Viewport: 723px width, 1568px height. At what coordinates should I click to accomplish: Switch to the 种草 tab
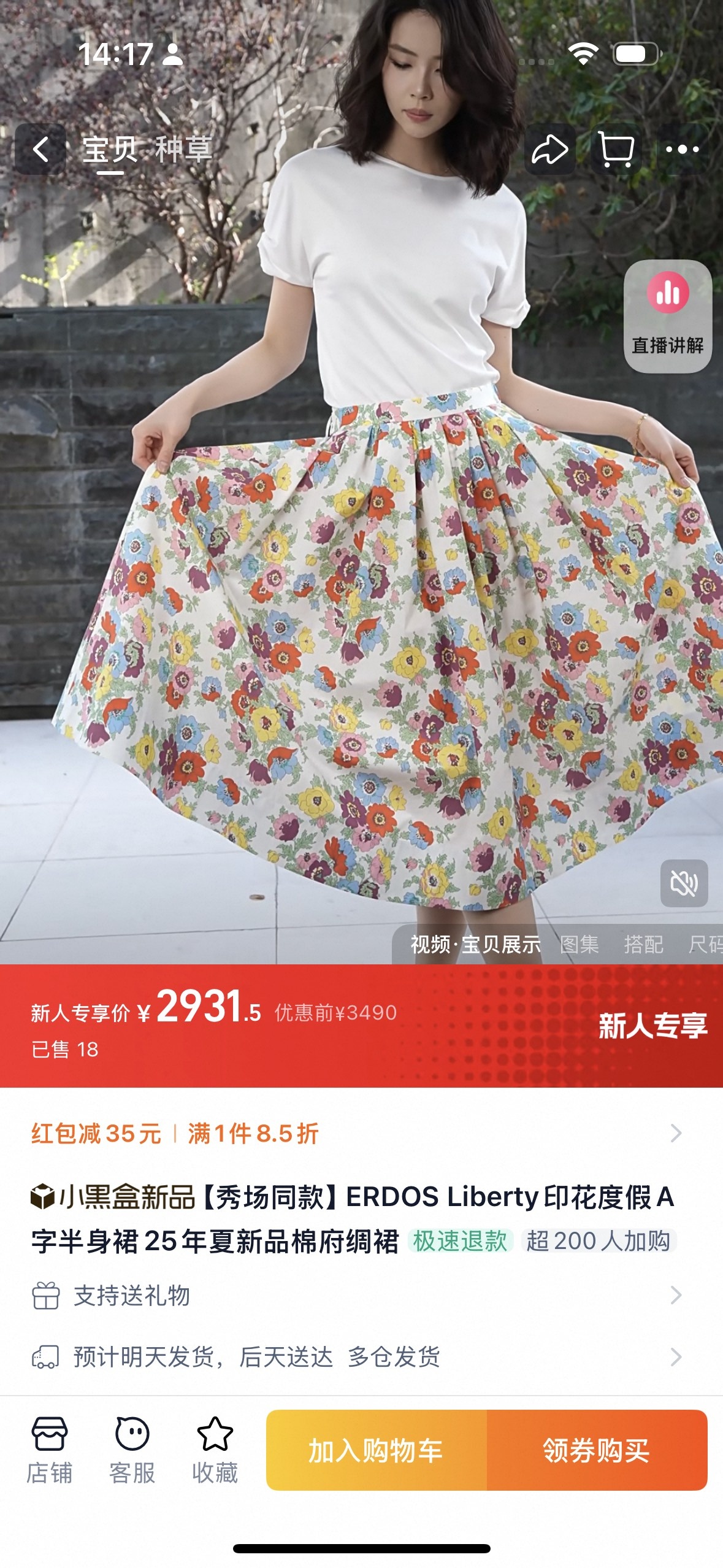(x=183, y=149)
